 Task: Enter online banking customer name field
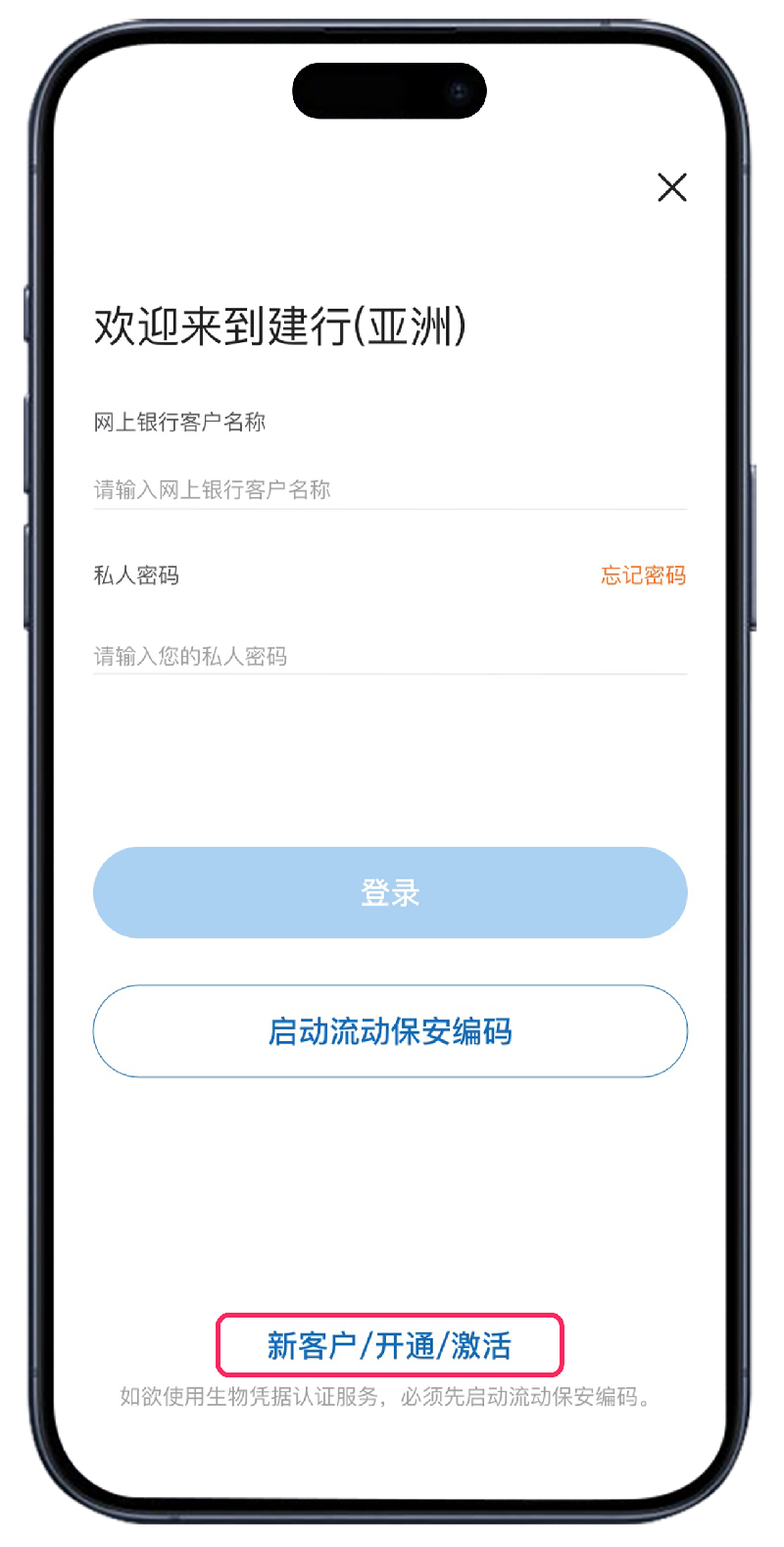pos(389,489)
